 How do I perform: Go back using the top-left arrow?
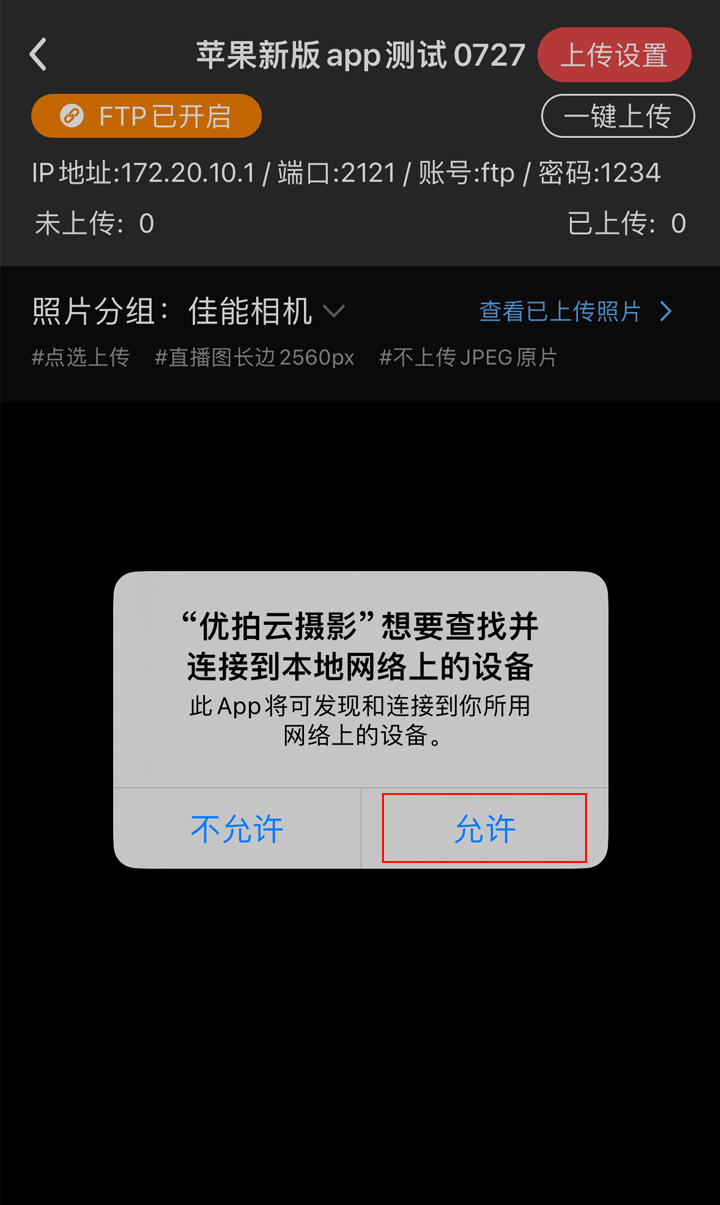point(38,54)
